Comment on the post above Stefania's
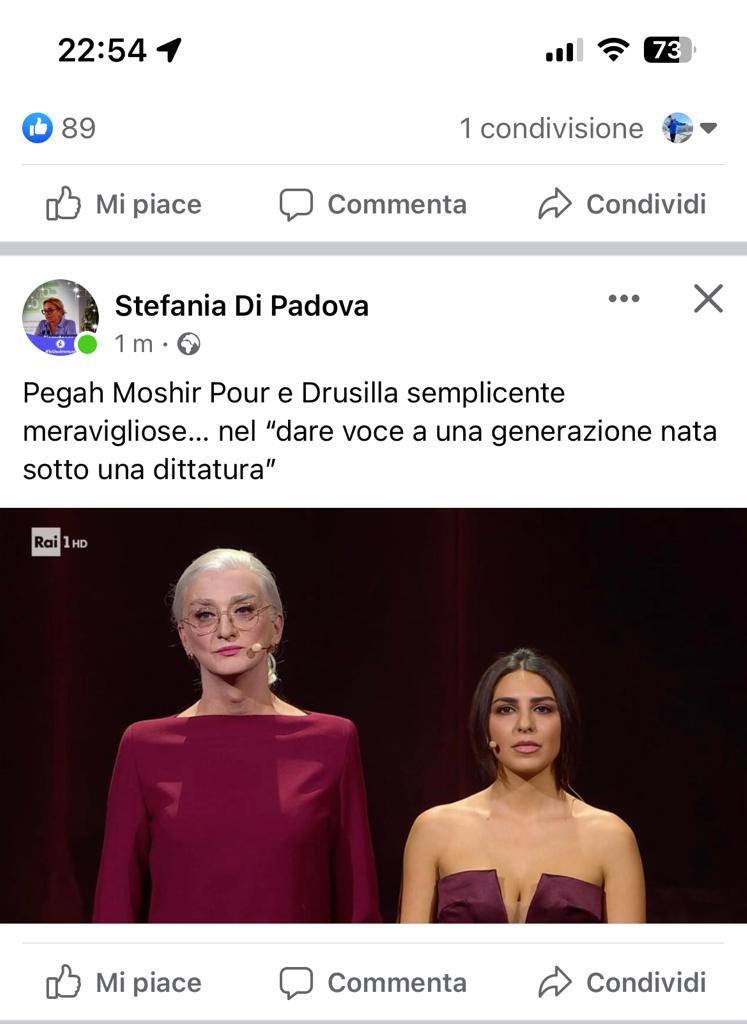Viewport: 747px width, 1024px height. point(373,204)
